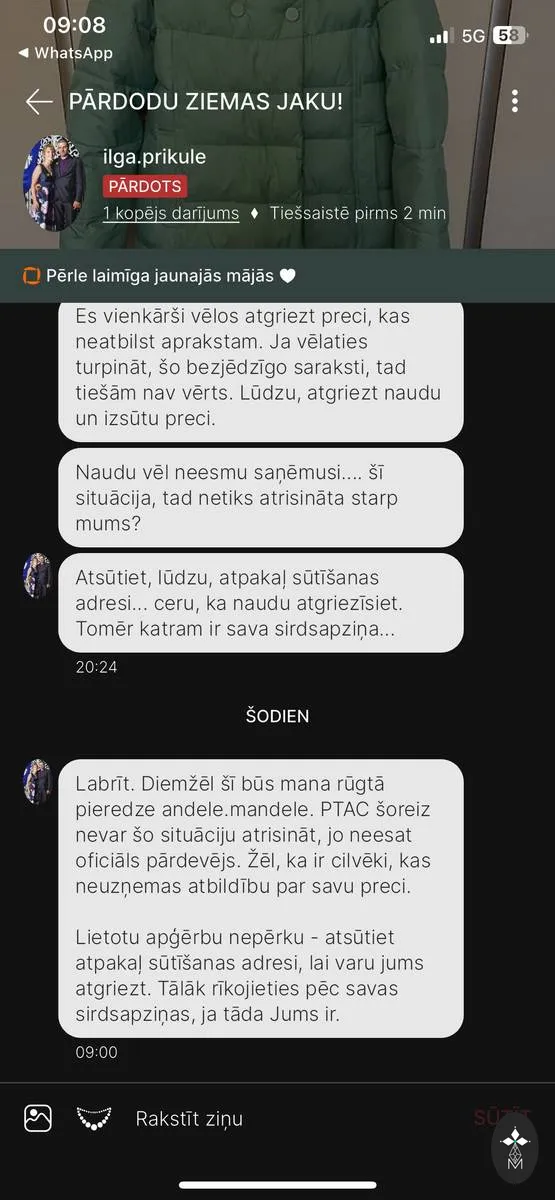Open ilga.prikule's profile picture
The width and height of the screenshot is (555, 1200).
coord(53,183)
